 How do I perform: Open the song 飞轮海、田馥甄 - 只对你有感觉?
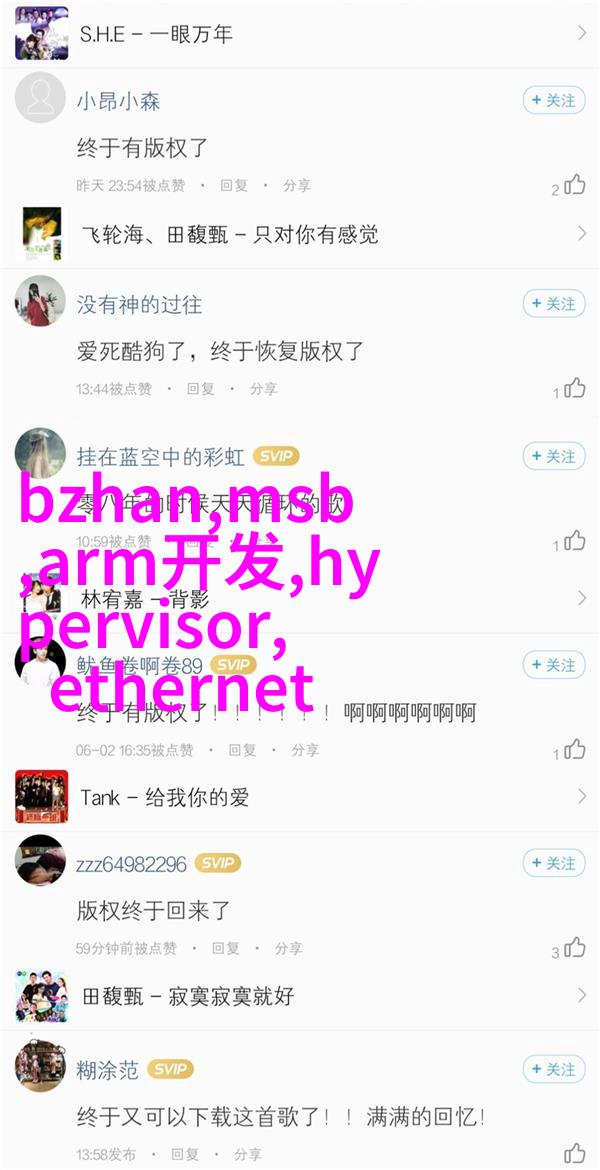(x=300, y=234)
